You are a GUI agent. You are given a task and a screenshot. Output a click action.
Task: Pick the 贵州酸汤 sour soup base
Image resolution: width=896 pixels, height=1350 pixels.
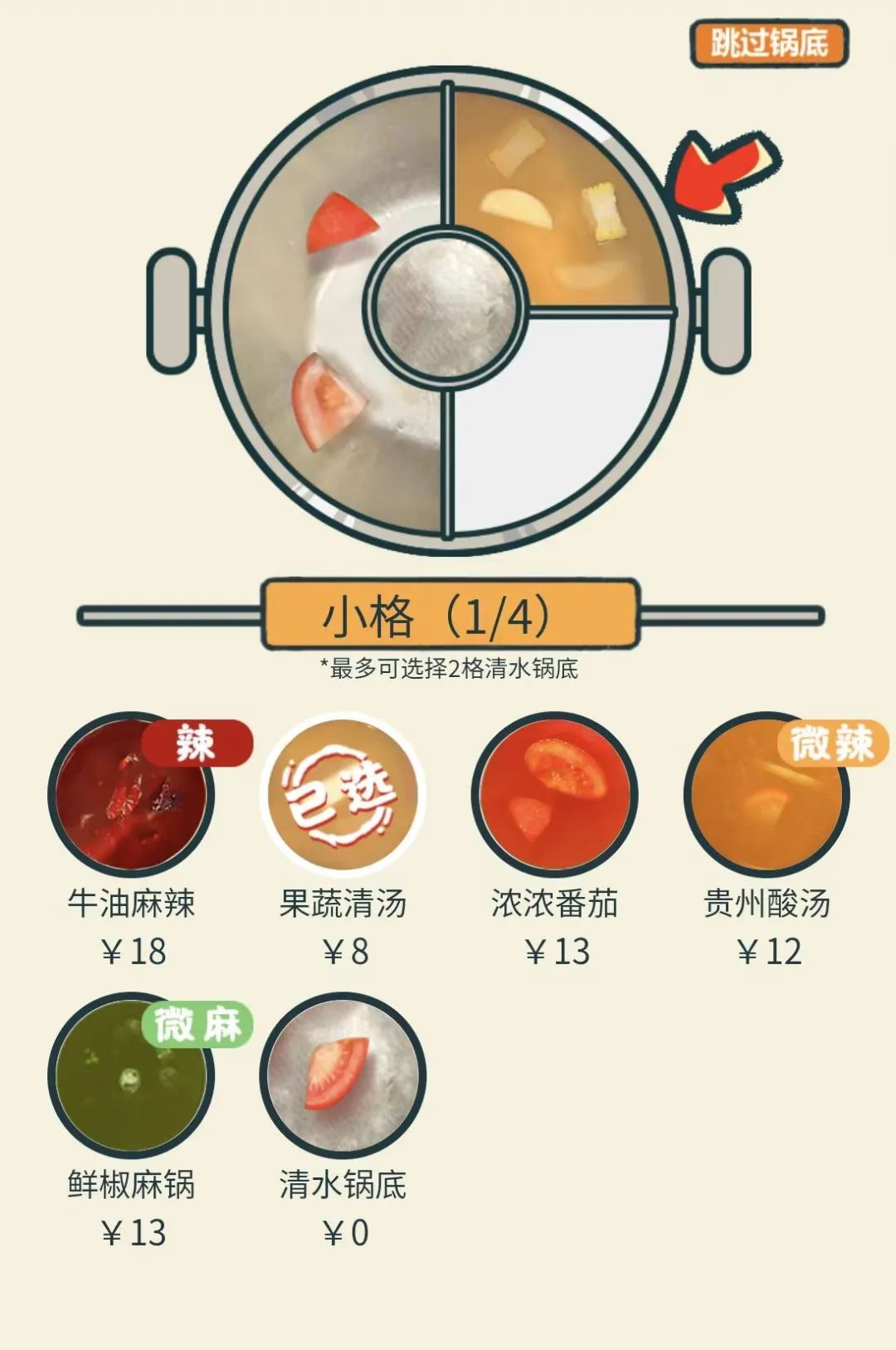click(x=767, y=795)
